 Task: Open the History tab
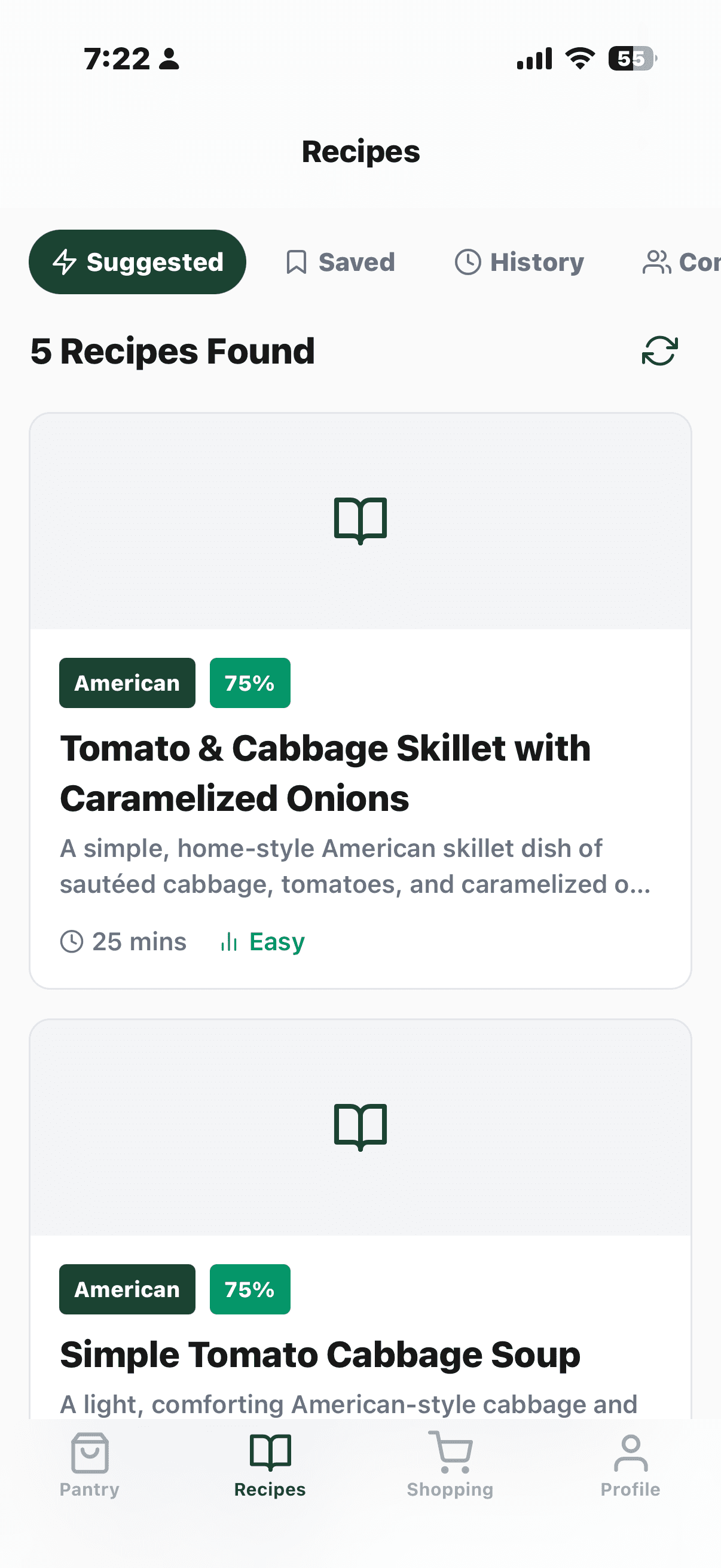pyautogui.click(x=519, y=262)
